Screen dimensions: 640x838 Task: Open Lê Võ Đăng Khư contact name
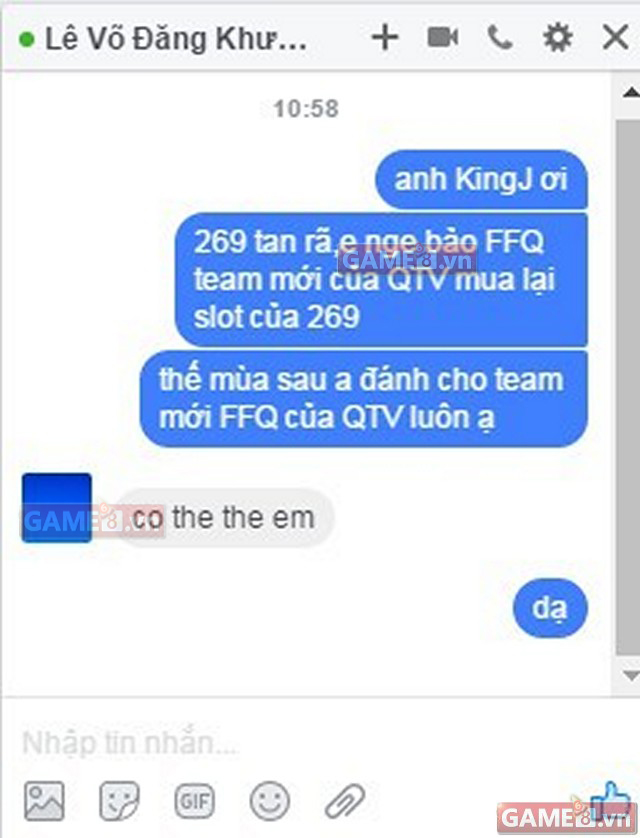pos(176,39)
